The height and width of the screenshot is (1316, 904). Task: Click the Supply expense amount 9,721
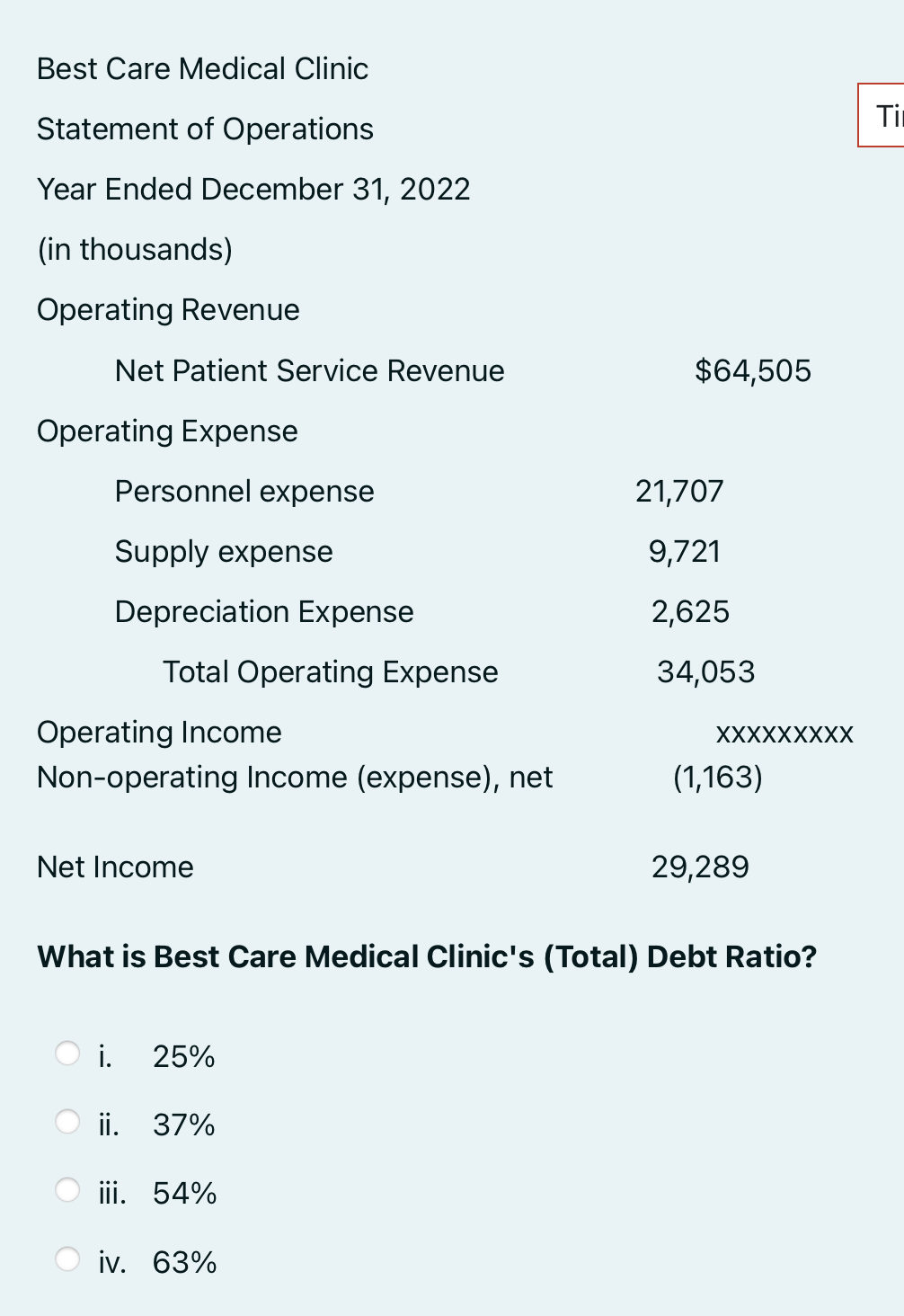click(x=685, y=551)
